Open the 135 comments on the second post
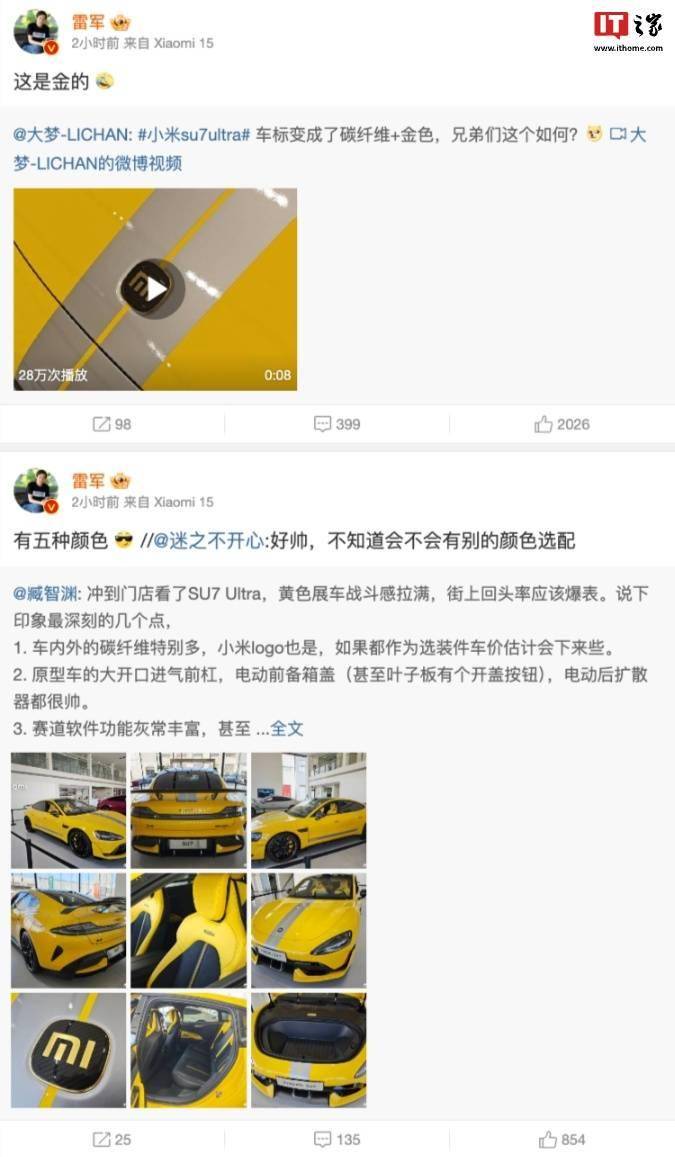Screen dimensions: 675x1157 point(337,1139)
